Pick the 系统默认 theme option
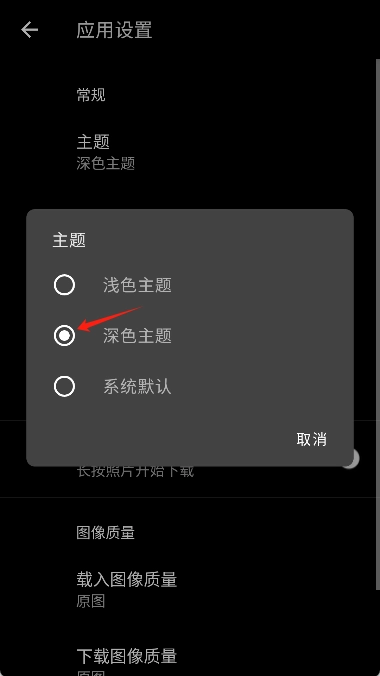 click(190, 386)
